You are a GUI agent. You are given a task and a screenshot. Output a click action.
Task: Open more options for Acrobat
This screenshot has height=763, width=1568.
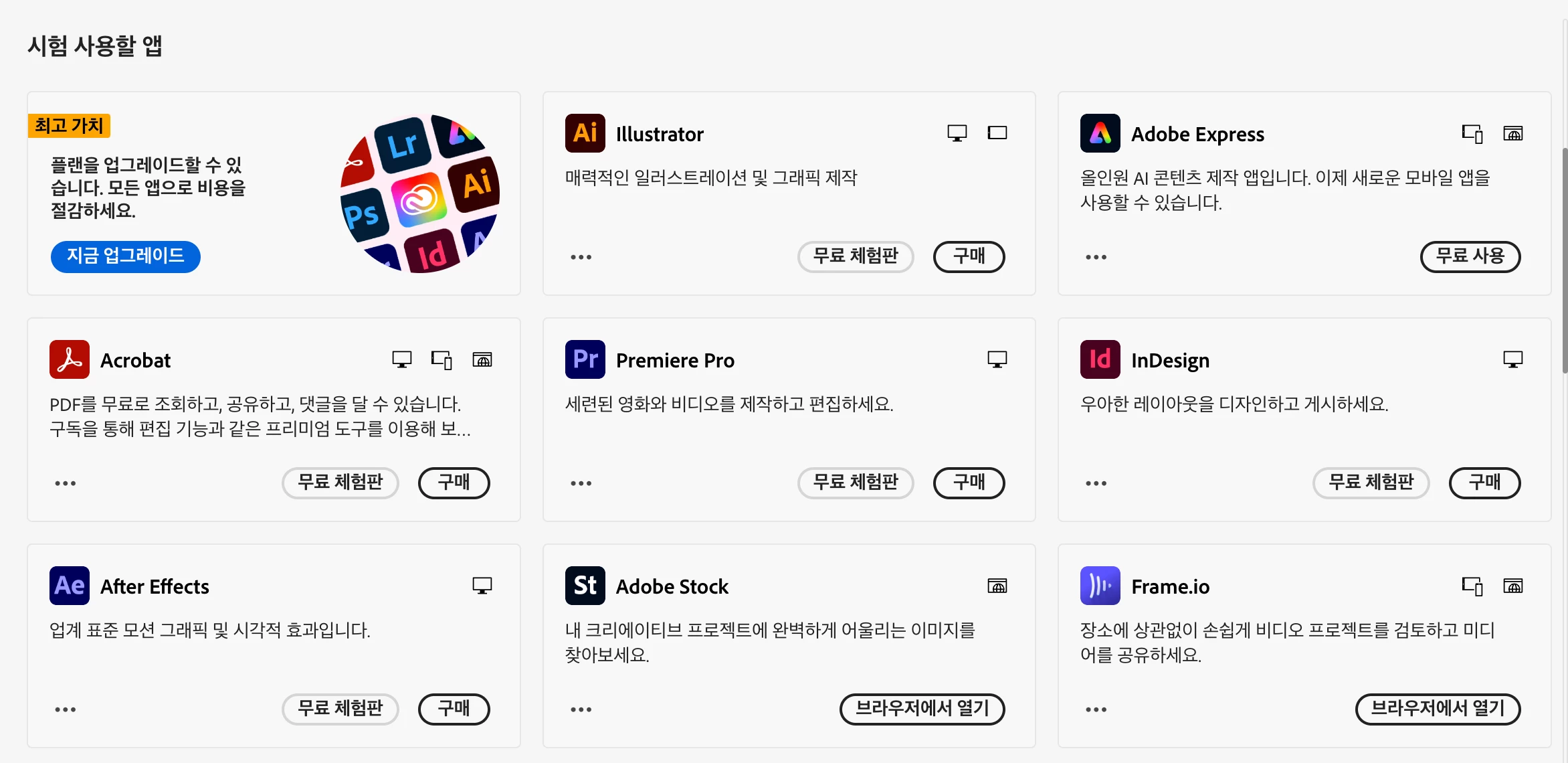tap(66, 483)
